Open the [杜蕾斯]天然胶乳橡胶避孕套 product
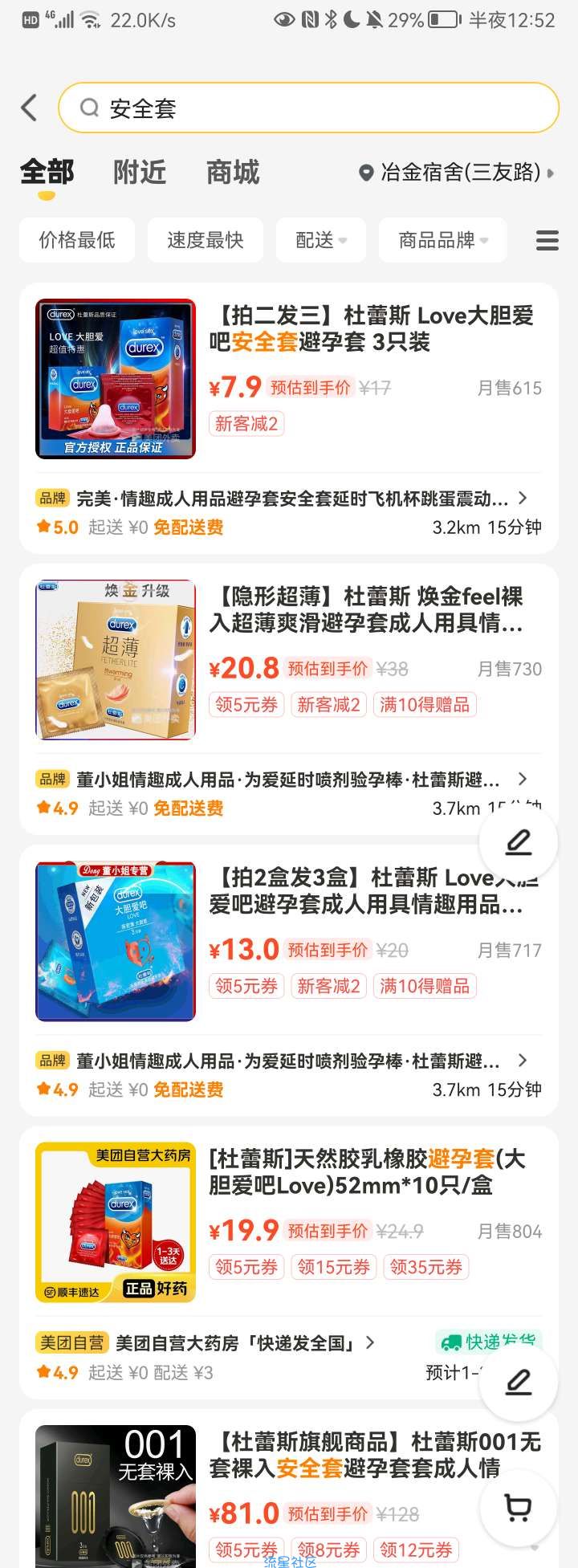Screen dimensions: 578x1568 [366, 1171]
